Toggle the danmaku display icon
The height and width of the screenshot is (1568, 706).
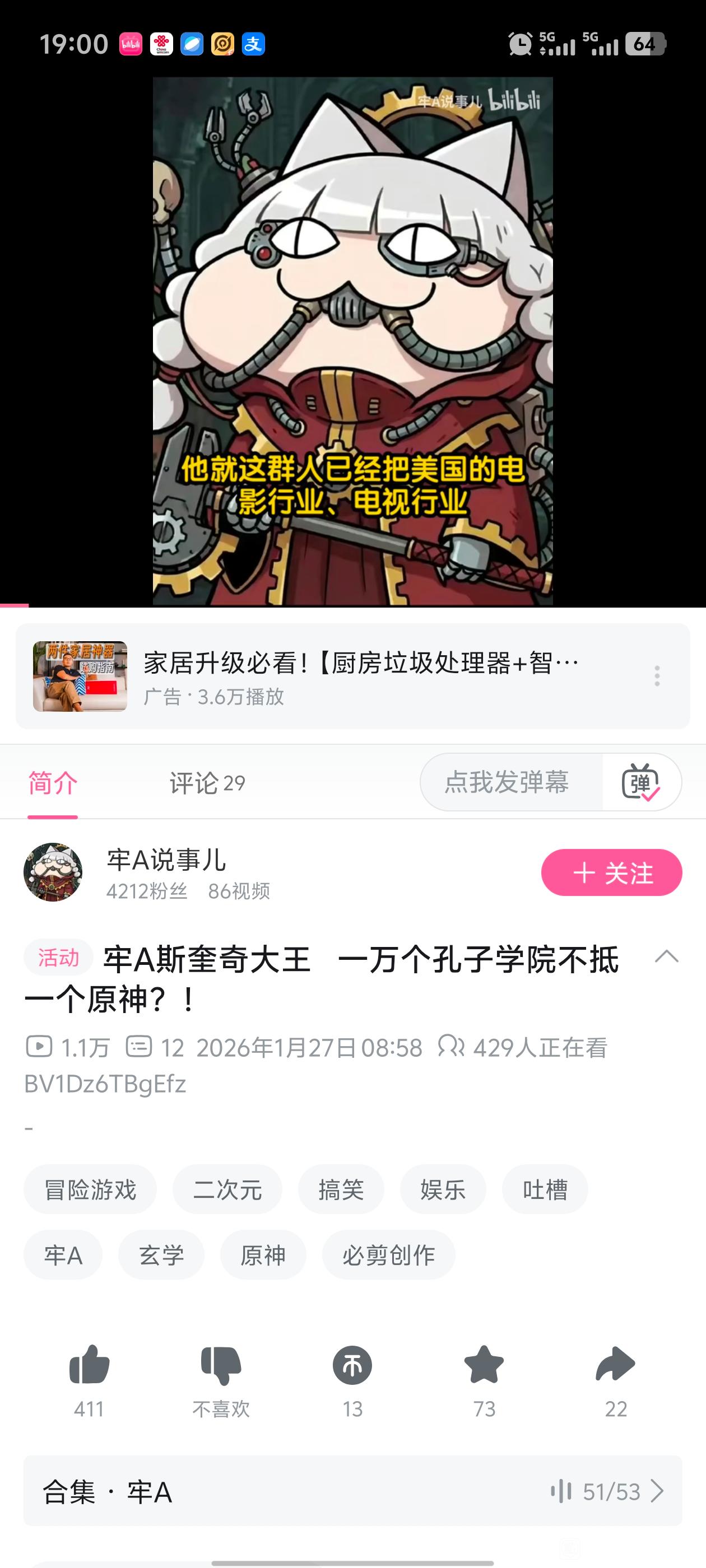click(641, 782)
